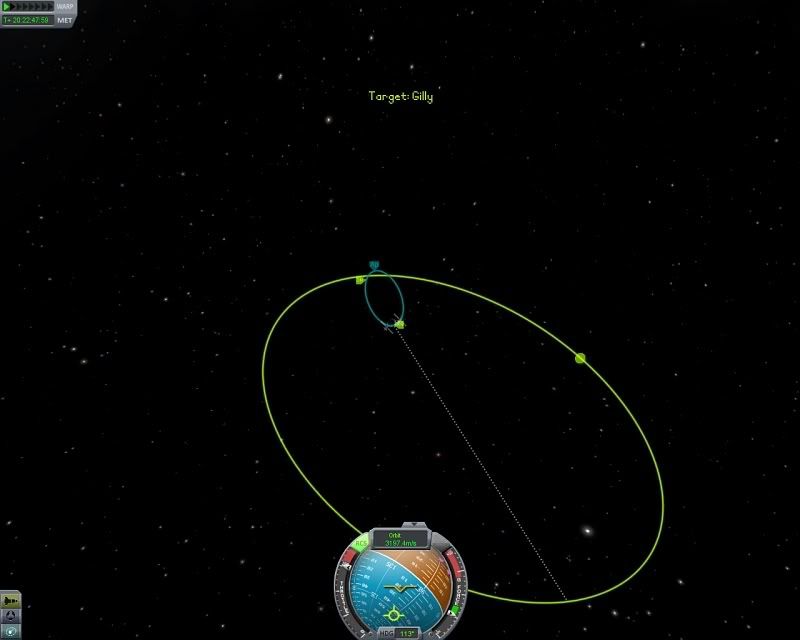The height and width of the screenshot is (640, 800).
Task: Select the green planet marker on the orbit
Action: [x=579, y=357]
